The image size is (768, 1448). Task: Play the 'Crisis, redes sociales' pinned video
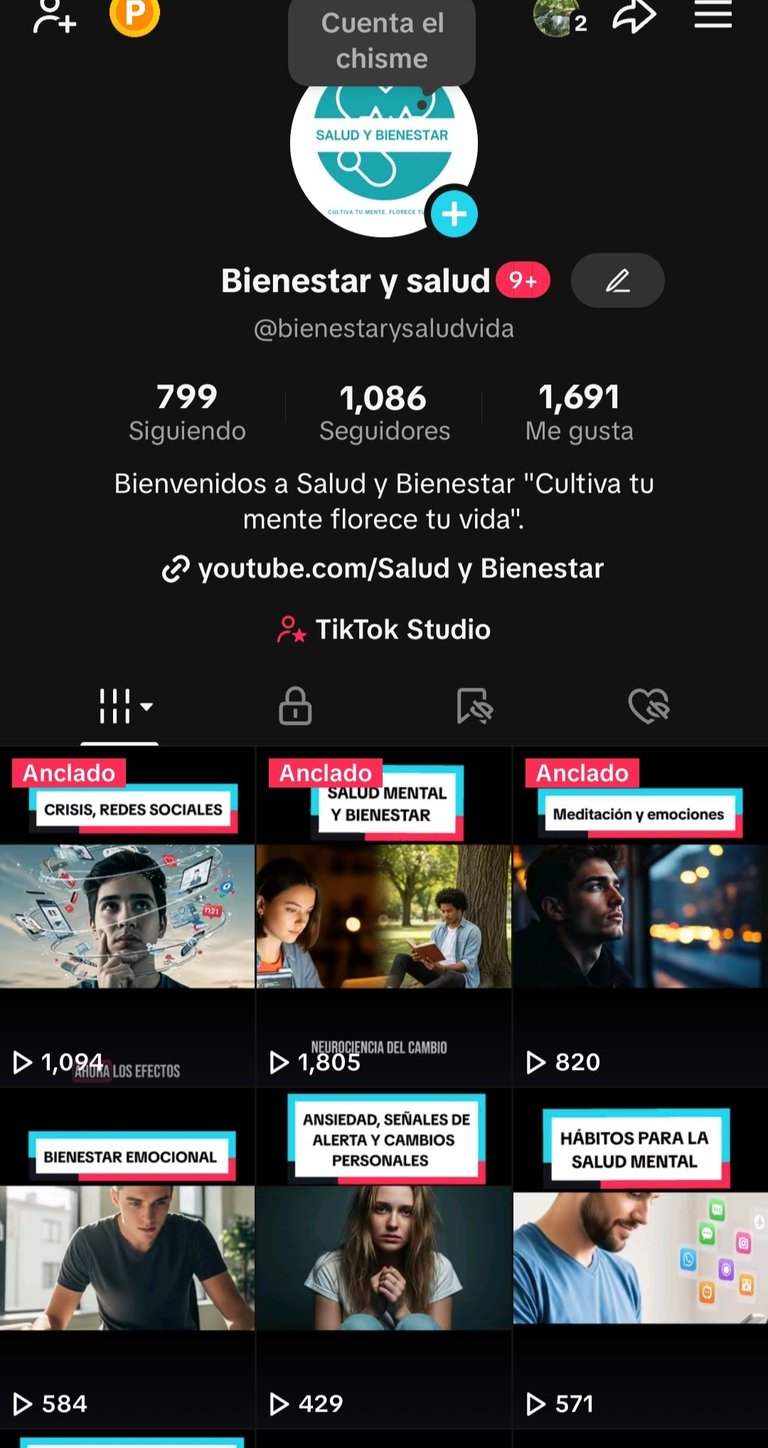coord(127,915)
